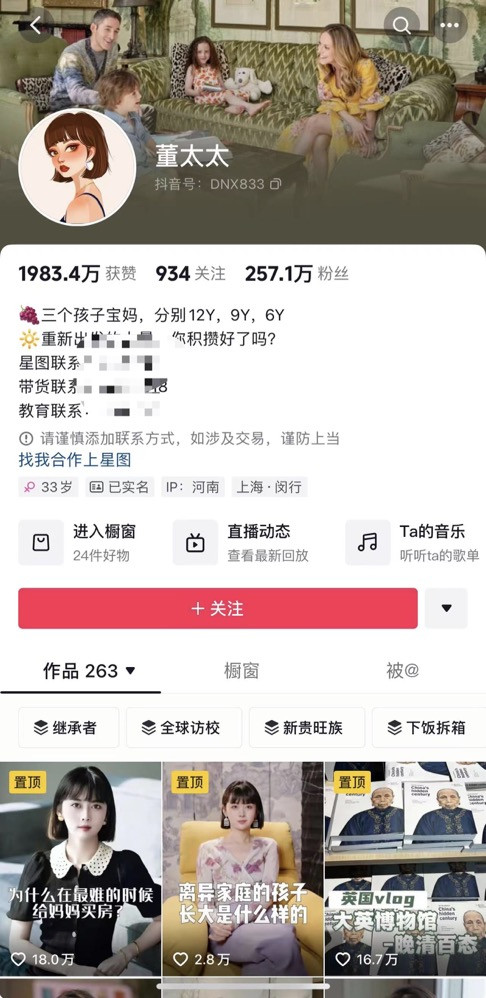View 董太太's profile avatar
The image size is (486, 998).
77,167
